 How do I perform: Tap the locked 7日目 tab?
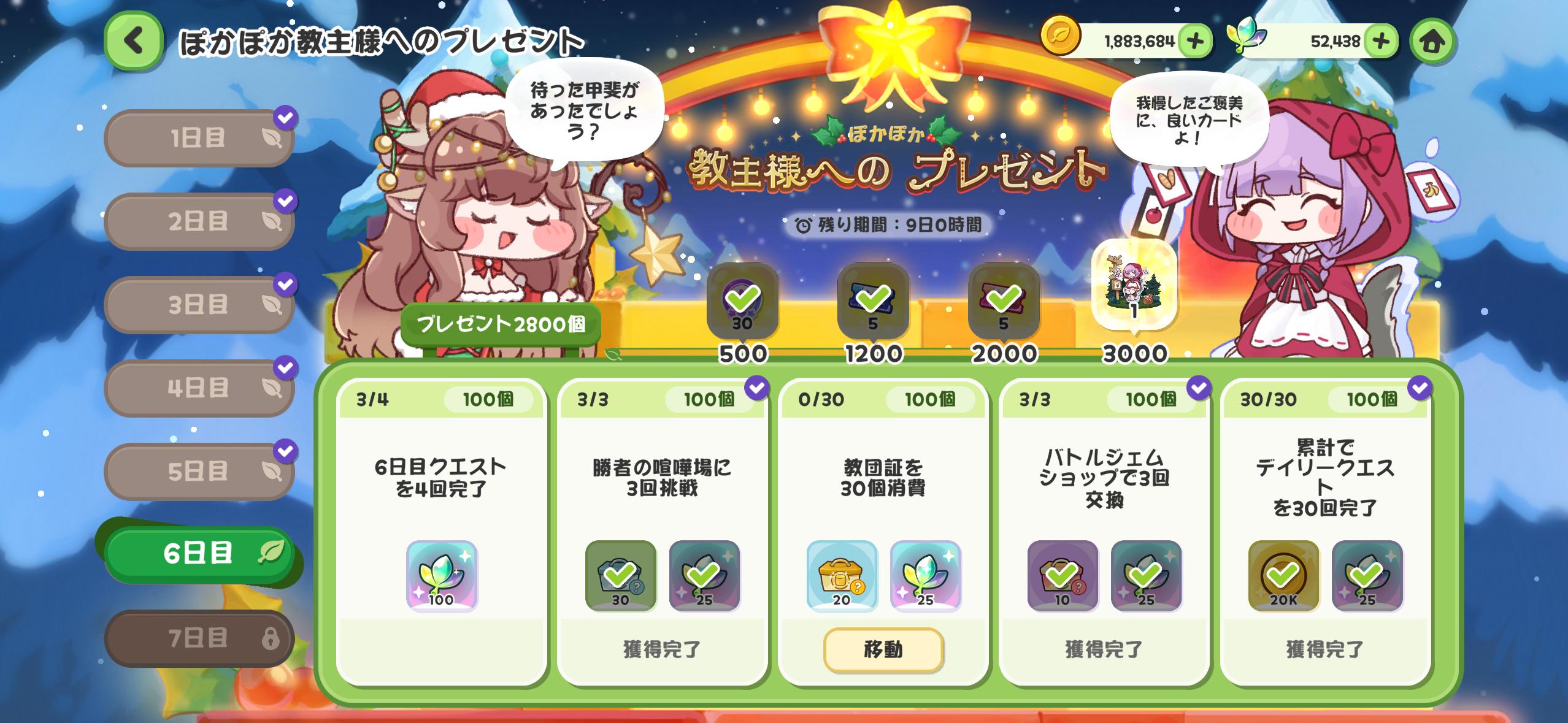pos(198,638)
